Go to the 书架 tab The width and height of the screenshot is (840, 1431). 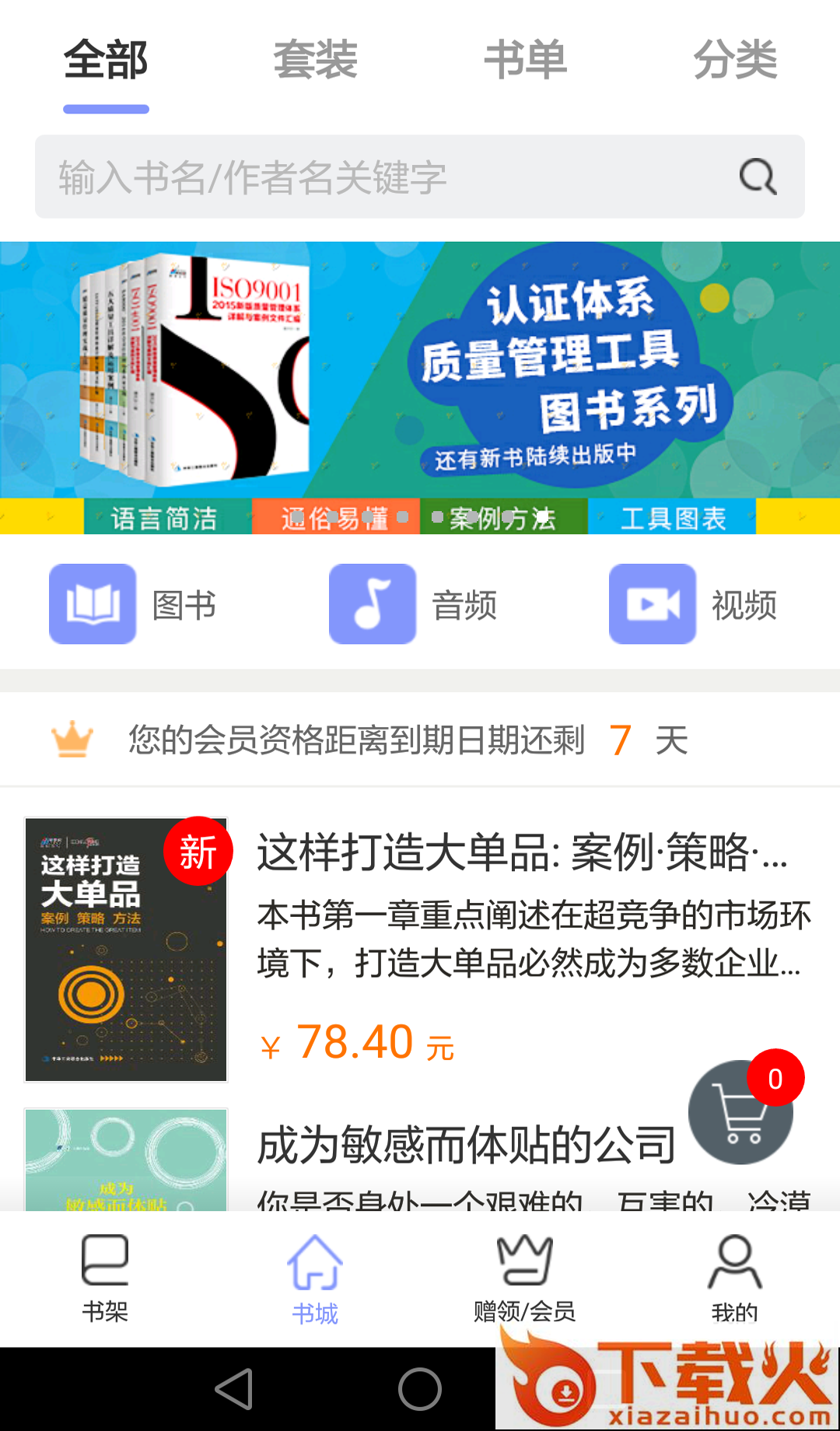pos(105,1277)
